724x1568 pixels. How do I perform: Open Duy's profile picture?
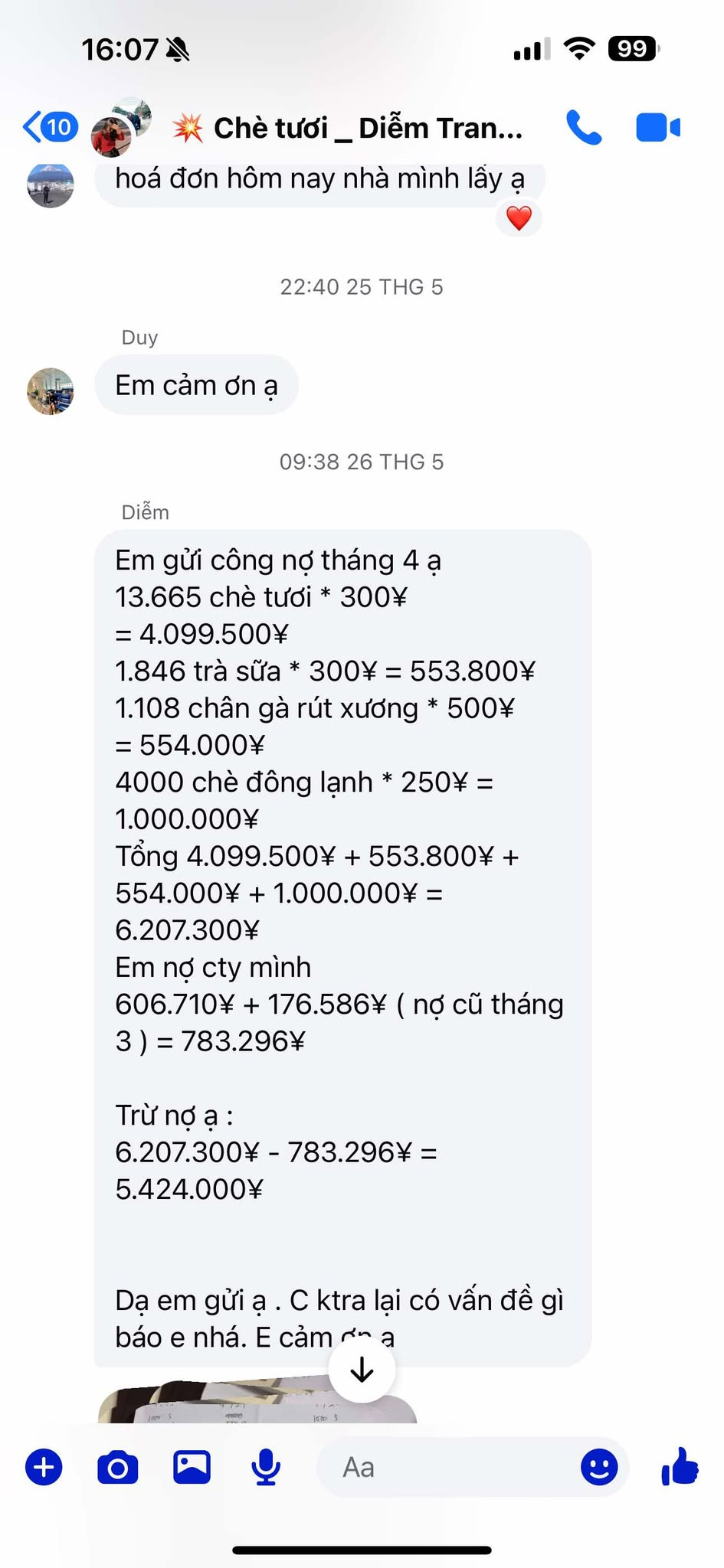(51, 391)
